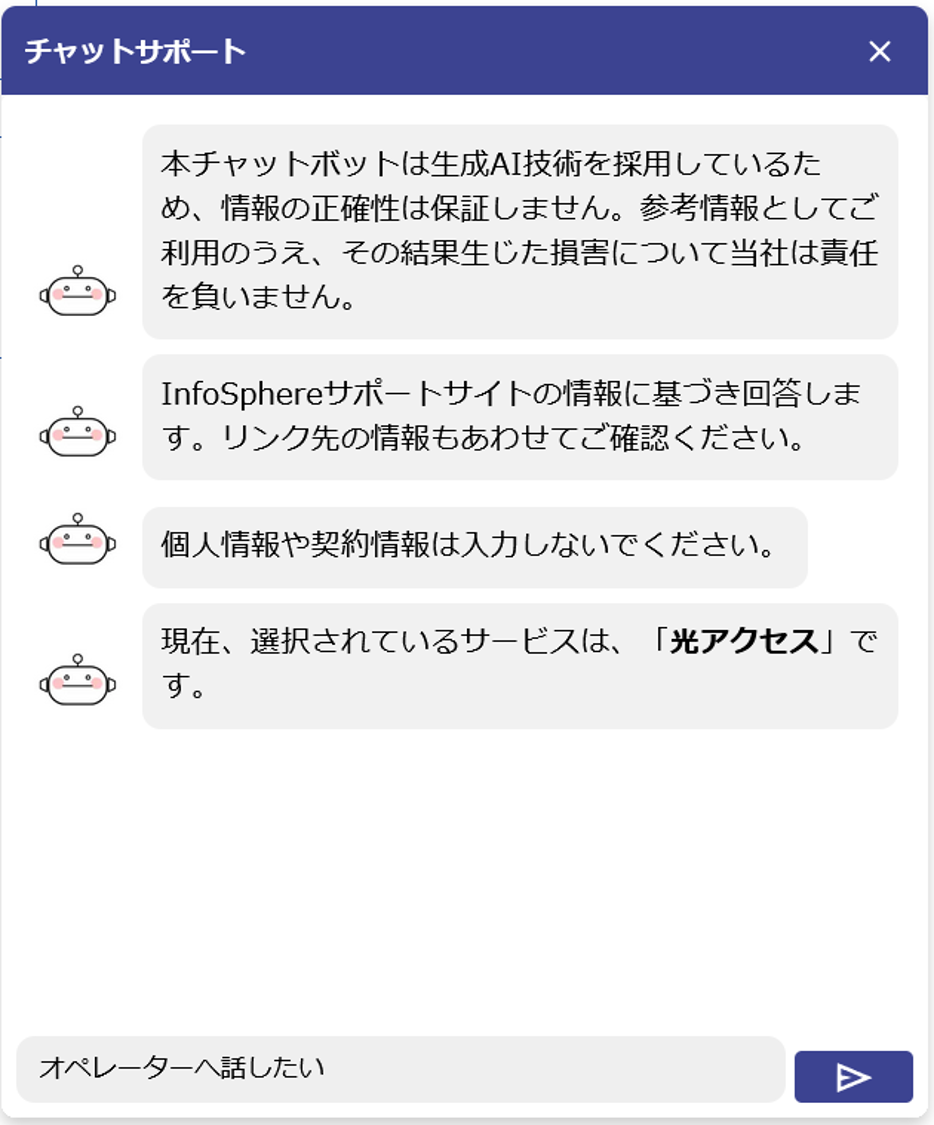Tap the message input field

401,1069
